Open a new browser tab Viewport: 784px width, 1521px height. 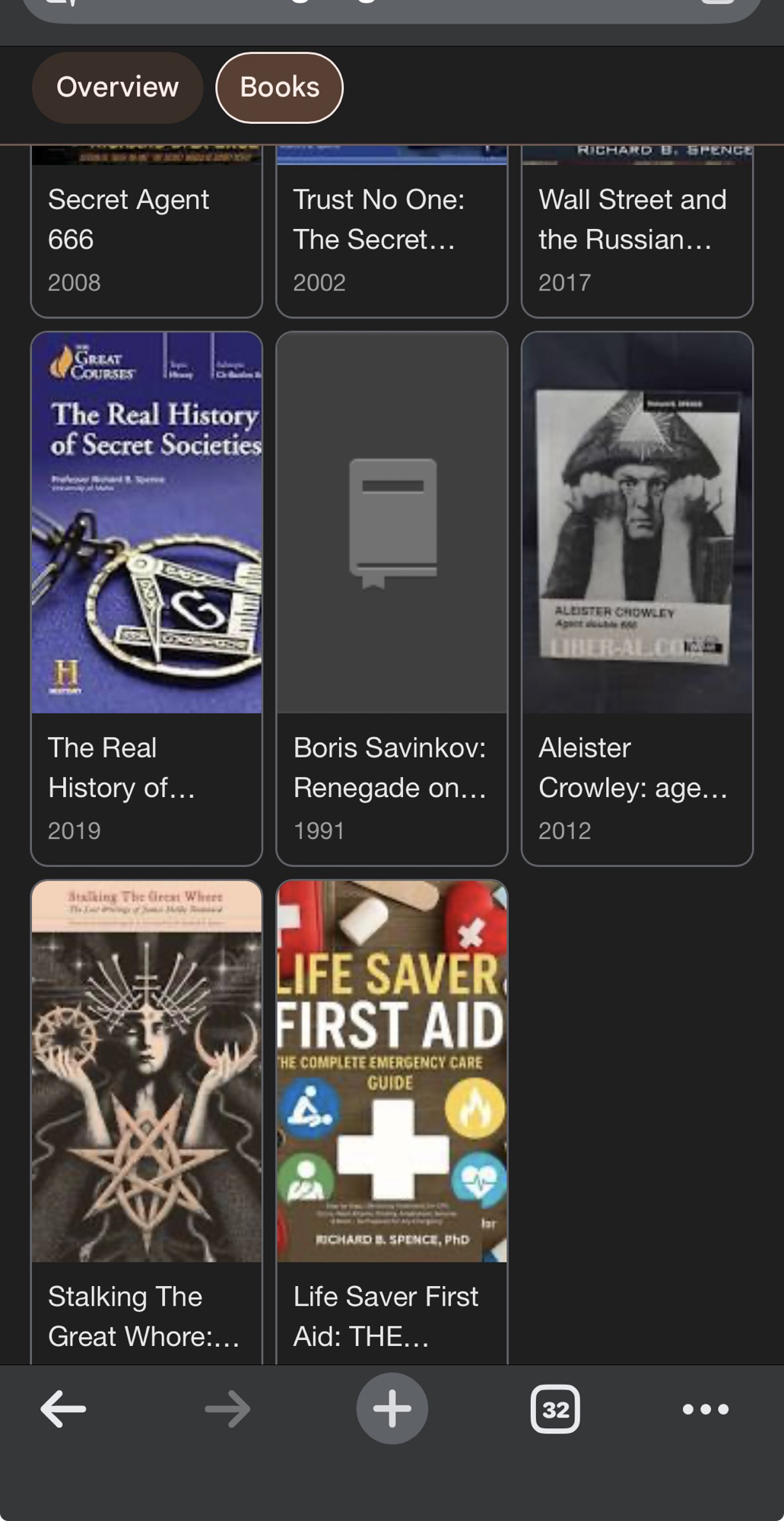pos(392,1408)
